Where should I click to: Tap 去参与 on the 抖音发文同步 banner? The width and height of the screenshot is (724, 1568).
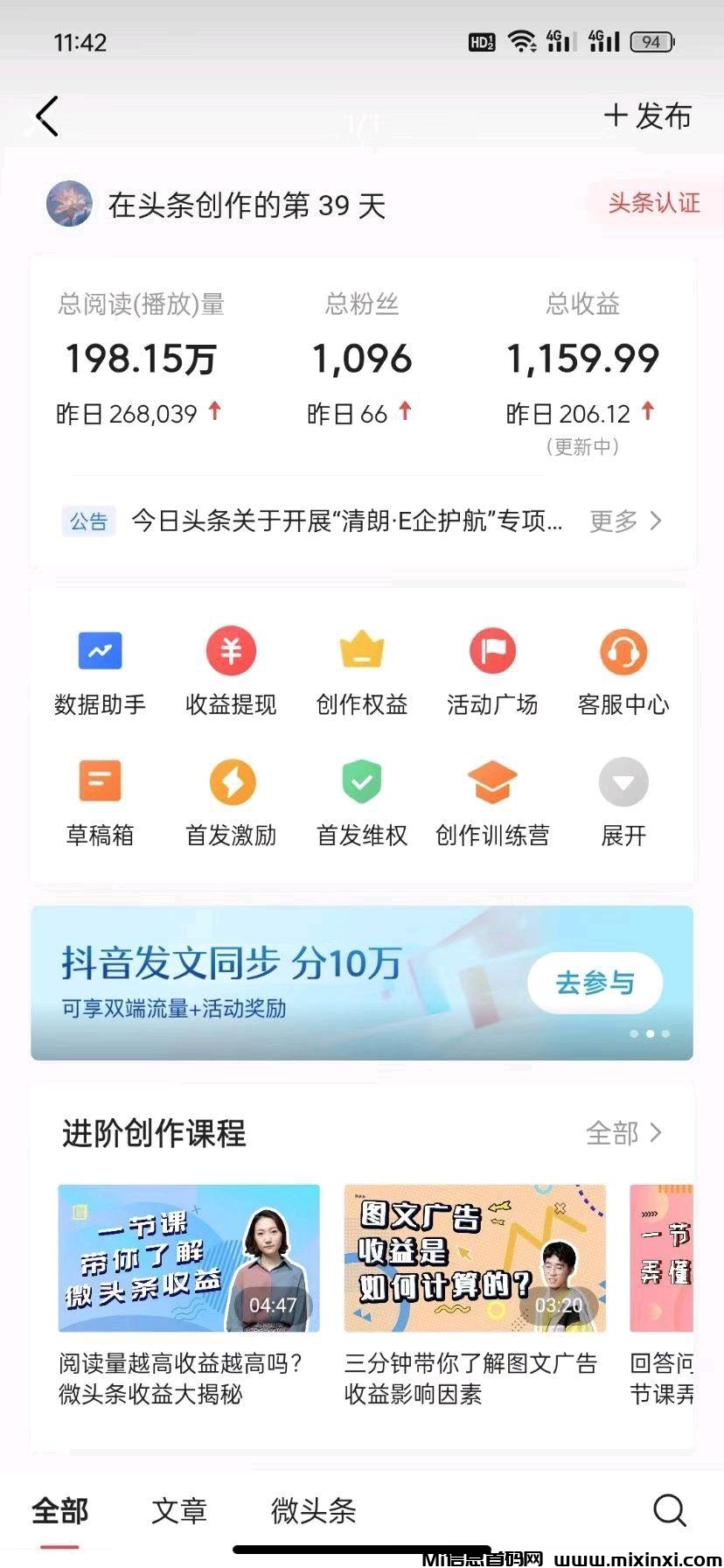595,983
